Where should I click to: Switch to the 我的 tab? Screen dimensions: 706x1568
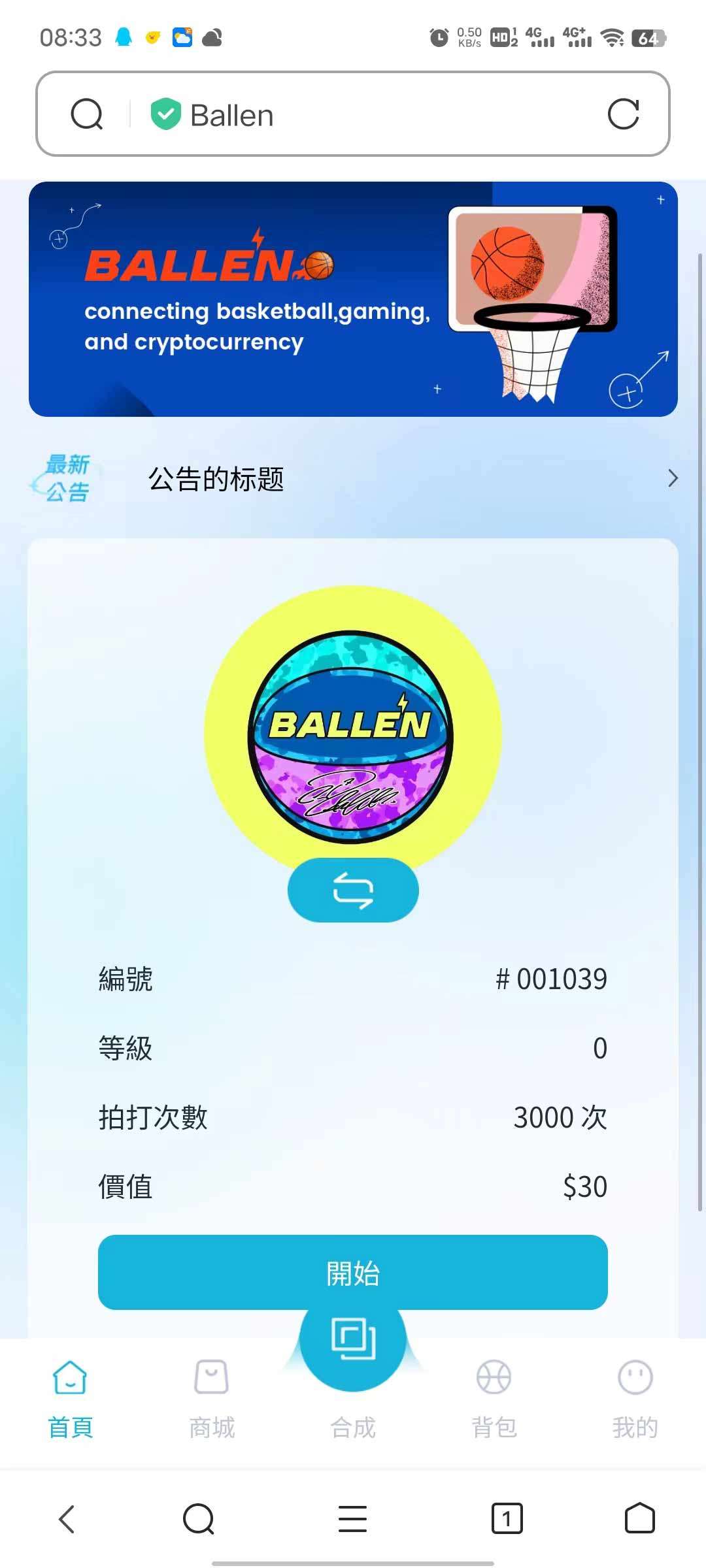[x=635, y=1399]
